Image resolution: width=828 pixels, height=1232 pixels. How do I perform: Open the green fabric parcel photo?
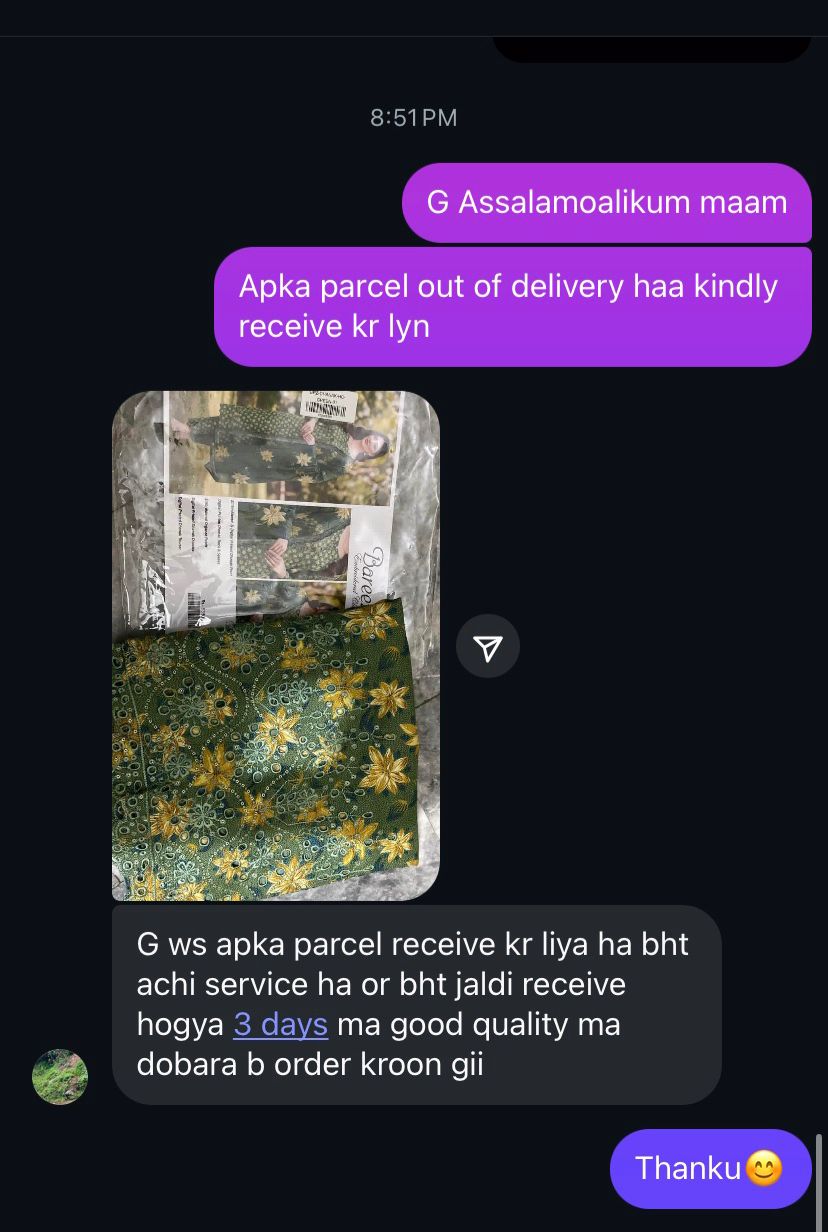275,645
